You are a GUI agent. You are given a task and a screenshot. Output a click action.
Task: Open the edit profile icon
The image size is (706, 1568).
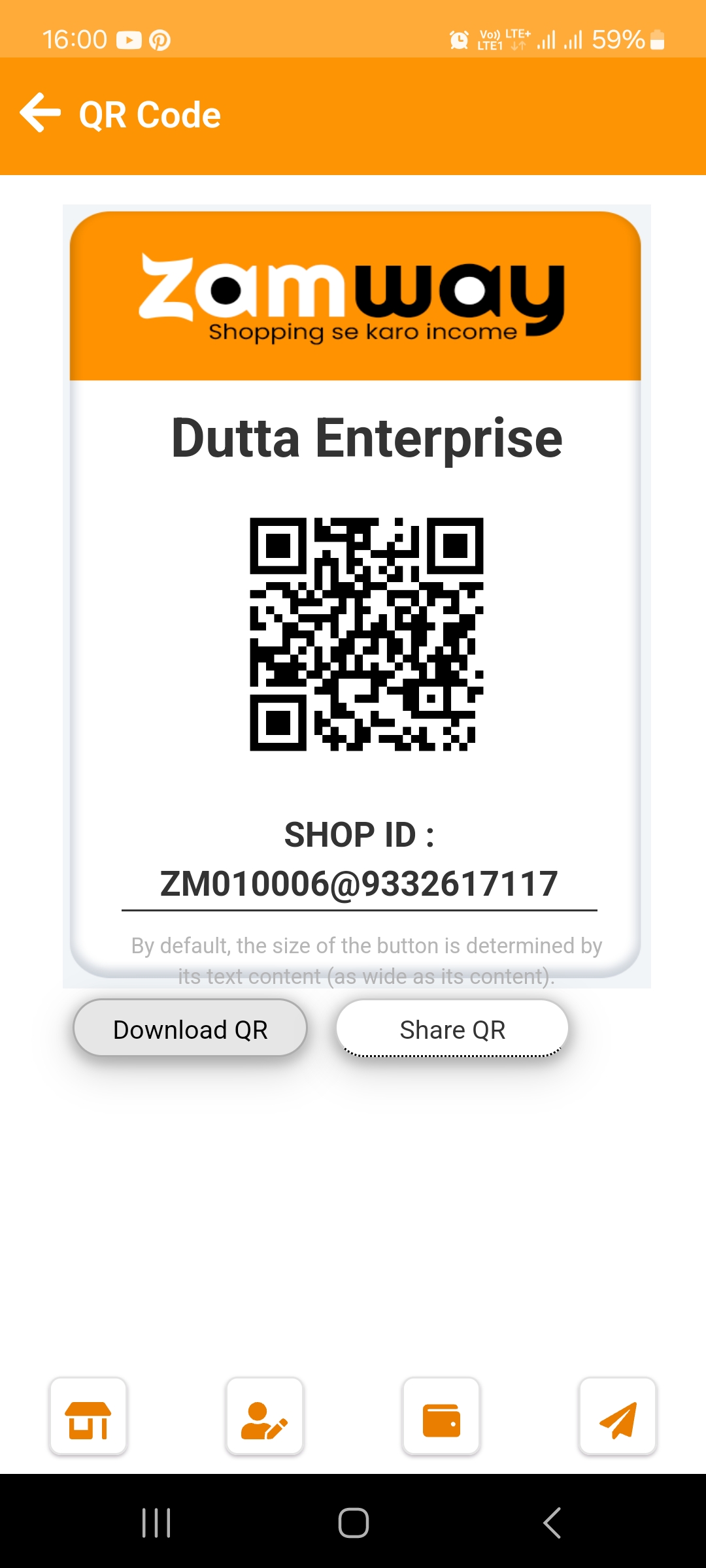[x=265, y=1416]
